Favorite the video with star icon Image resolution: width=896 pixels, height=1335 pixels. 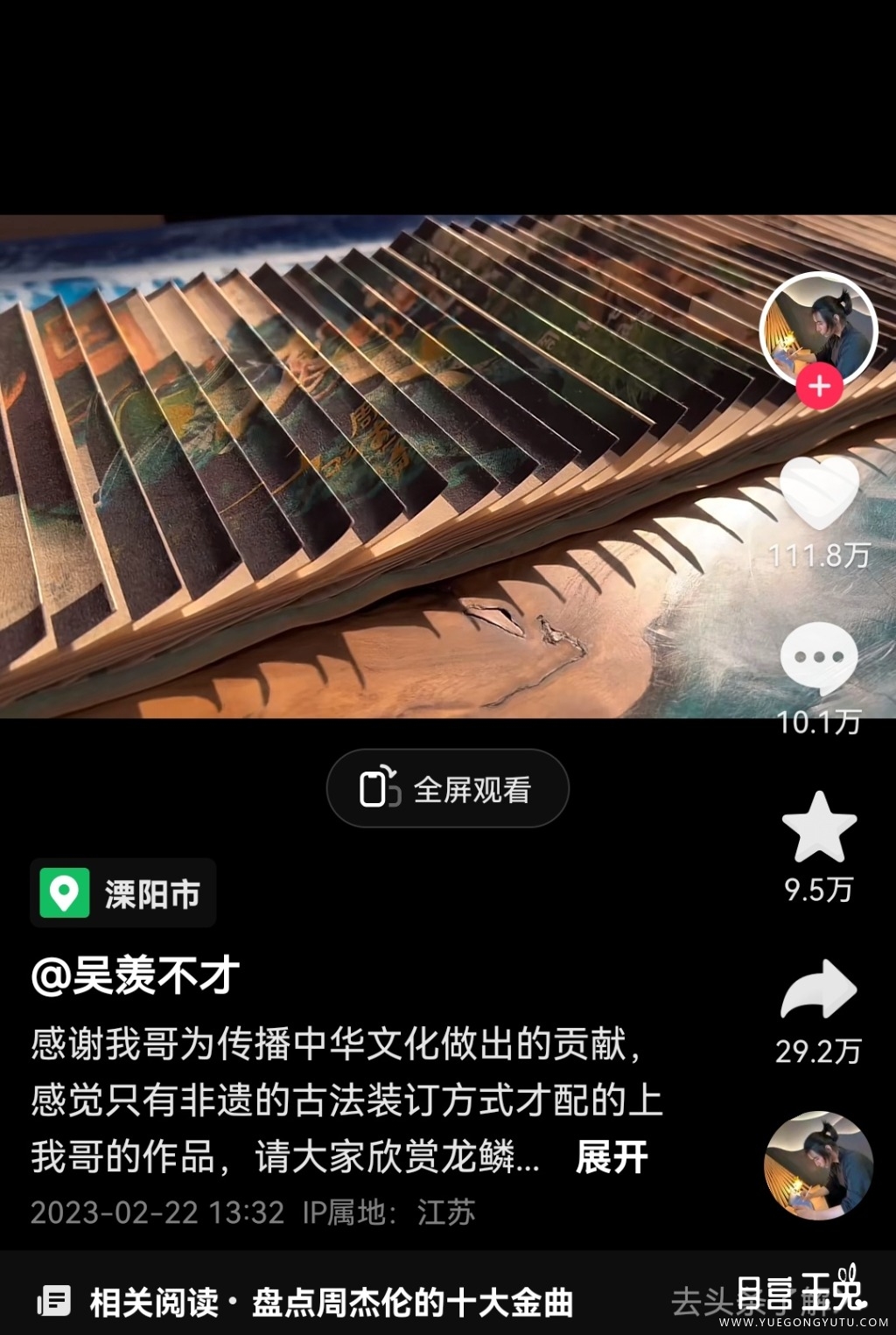819,833
